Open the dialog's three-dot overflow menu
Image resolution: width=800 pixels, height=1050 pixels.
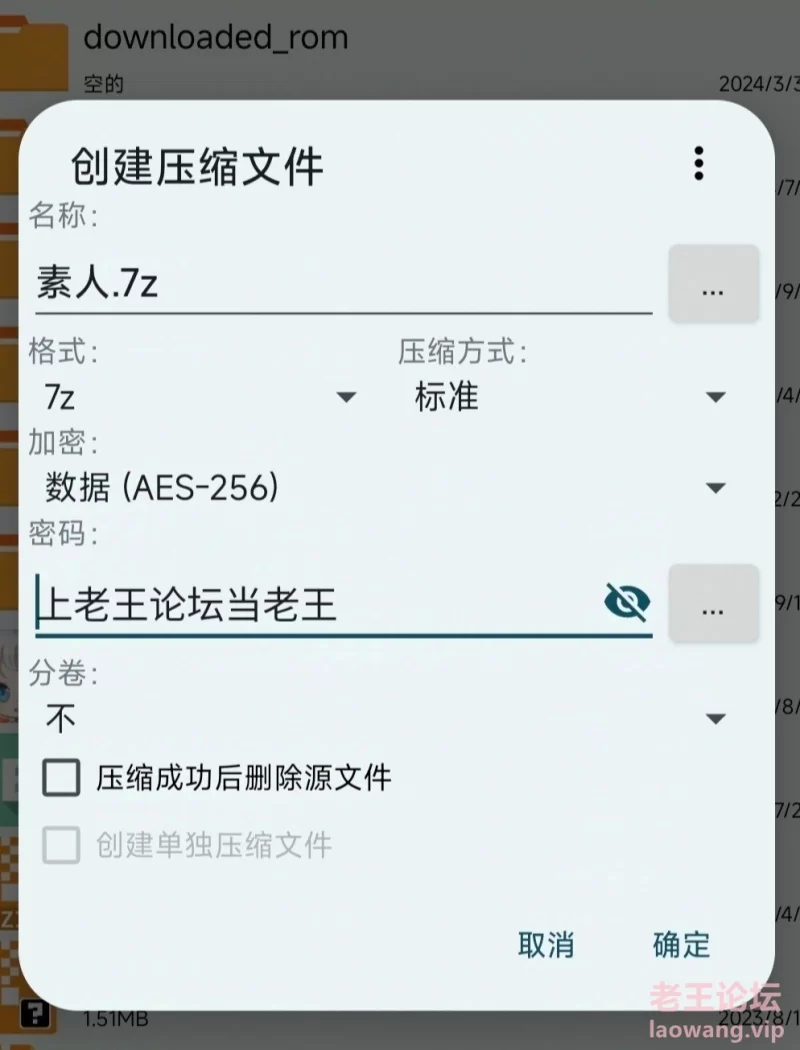point(699,163)
